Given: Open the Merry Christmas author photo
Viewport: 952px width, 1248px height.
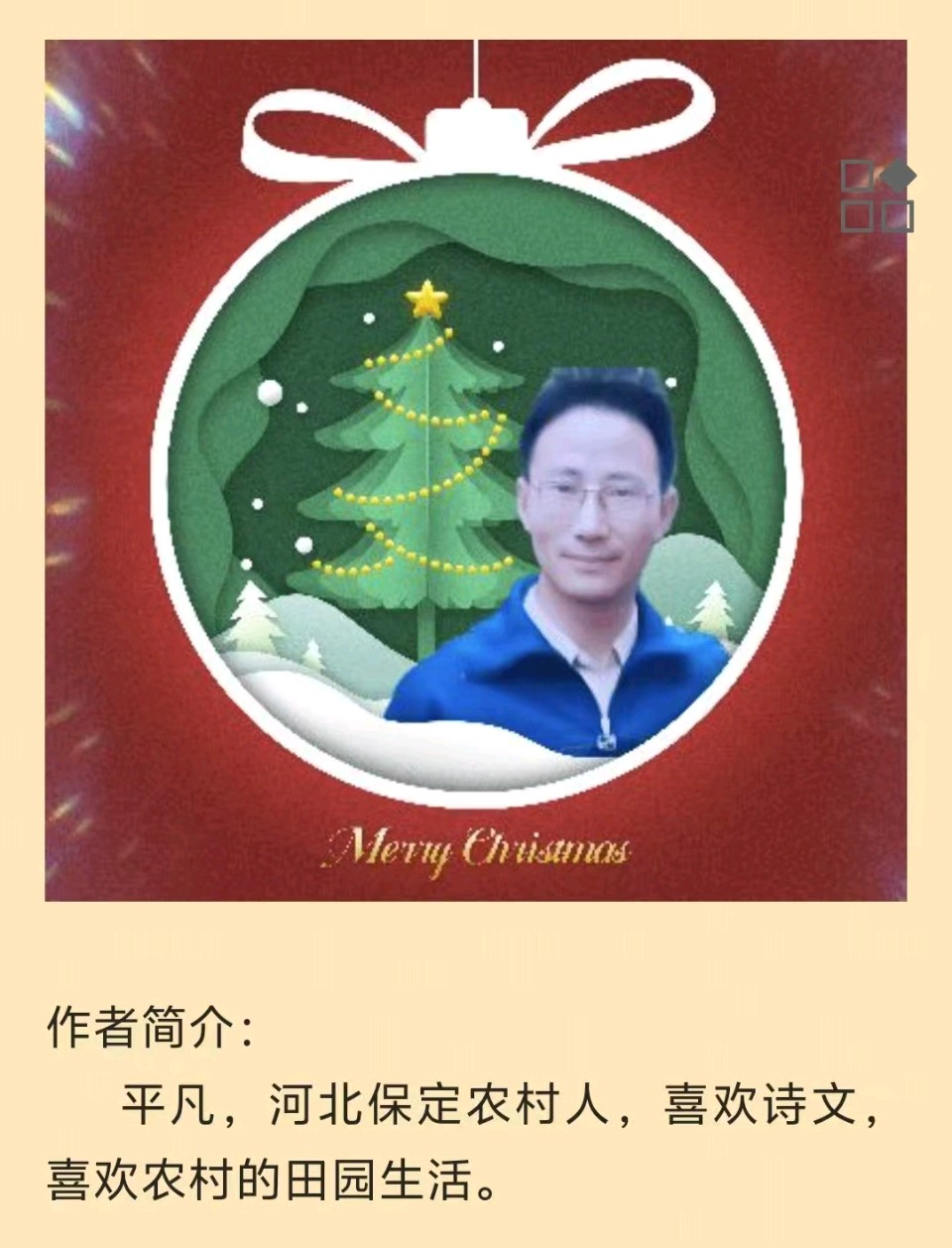Looking at the screenshot, I should (x=475, y=470).
